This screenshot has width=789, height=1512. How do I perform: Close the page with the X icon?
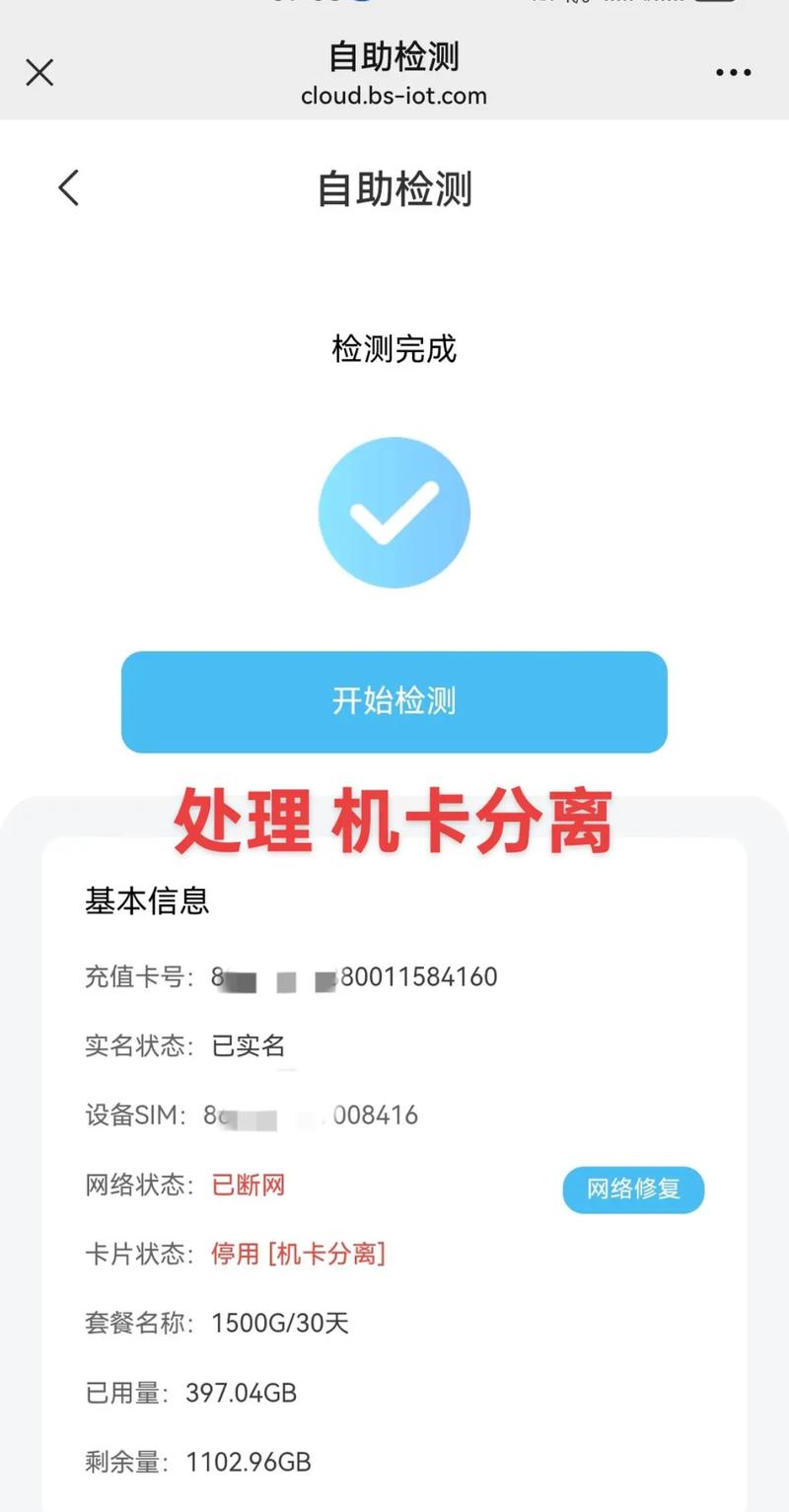point(38,72)
